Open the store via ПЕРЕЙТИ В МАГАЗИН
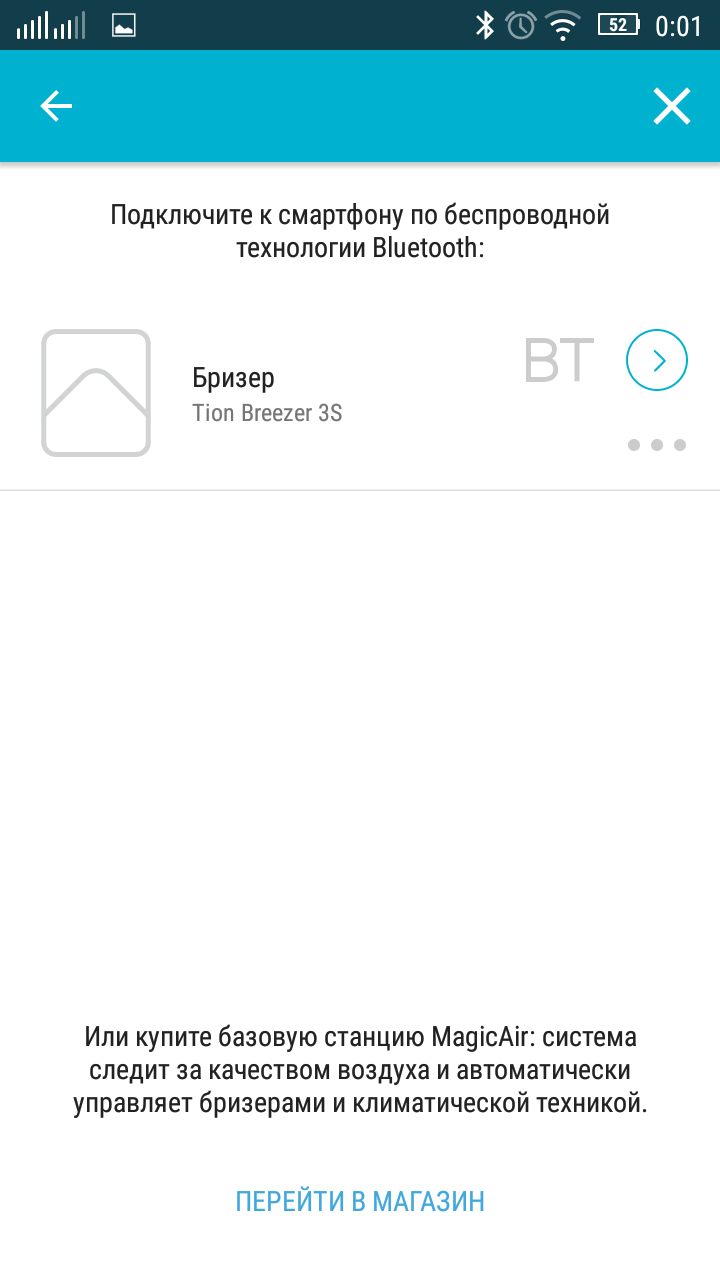 tap(360, 1201)
